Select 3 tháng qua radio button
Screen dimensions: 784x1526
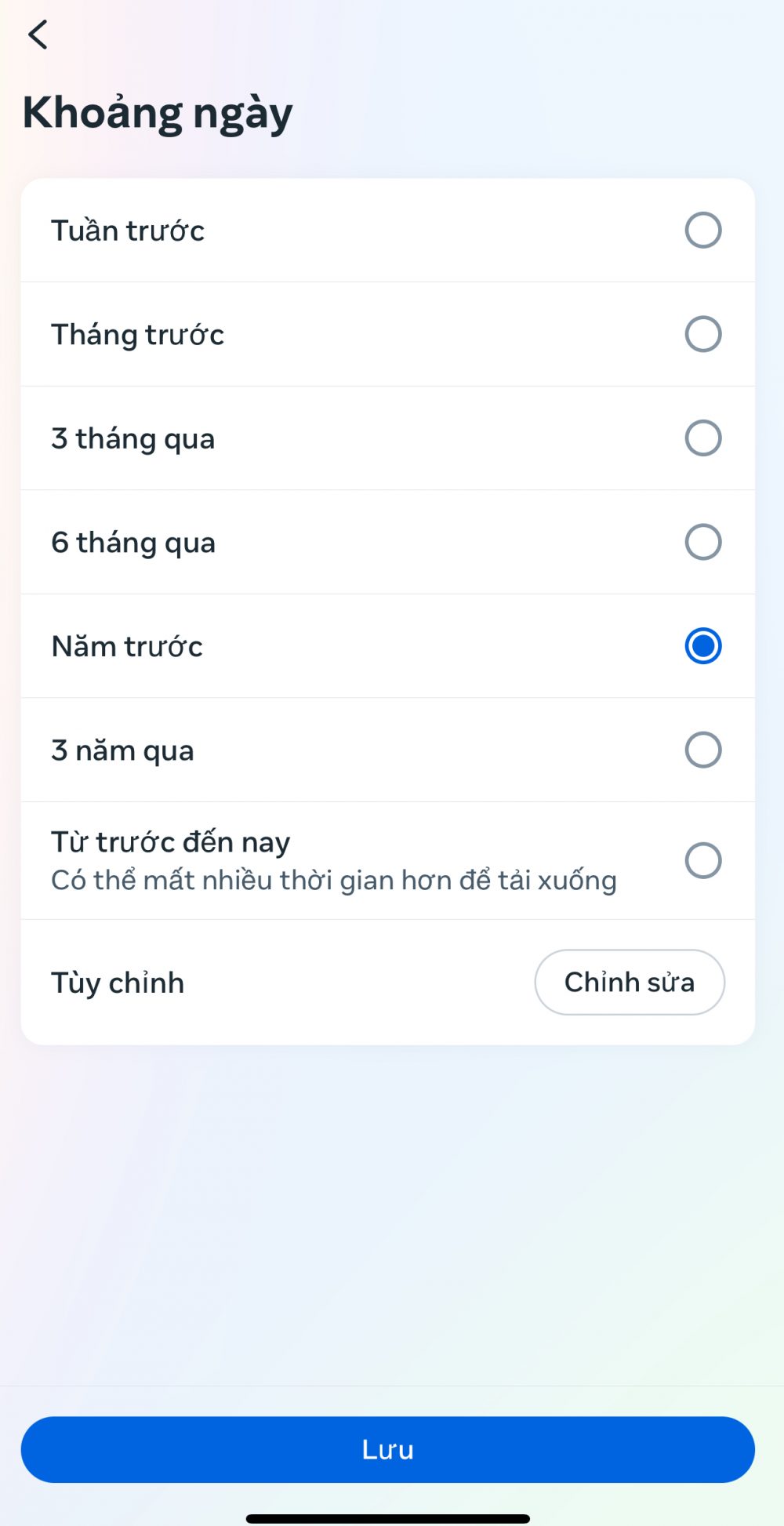(702, 438)
